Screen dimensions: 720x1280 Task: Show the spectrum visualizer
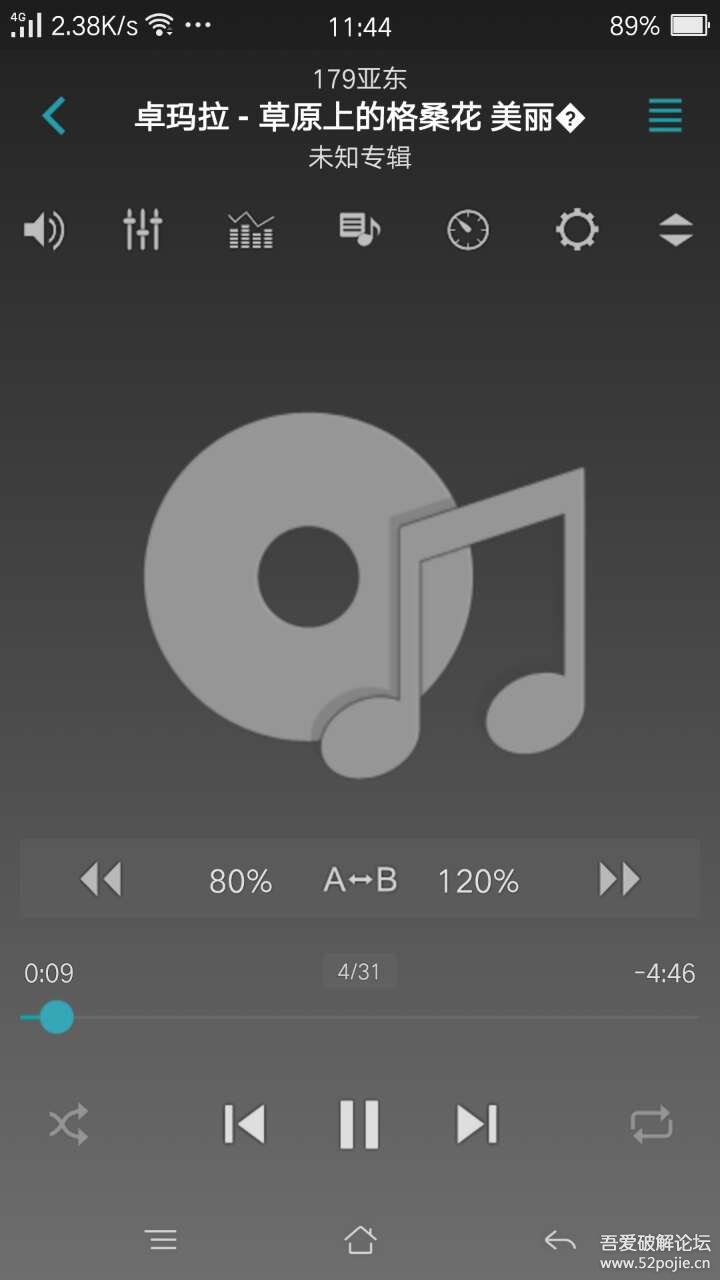(x=250, y=231)
